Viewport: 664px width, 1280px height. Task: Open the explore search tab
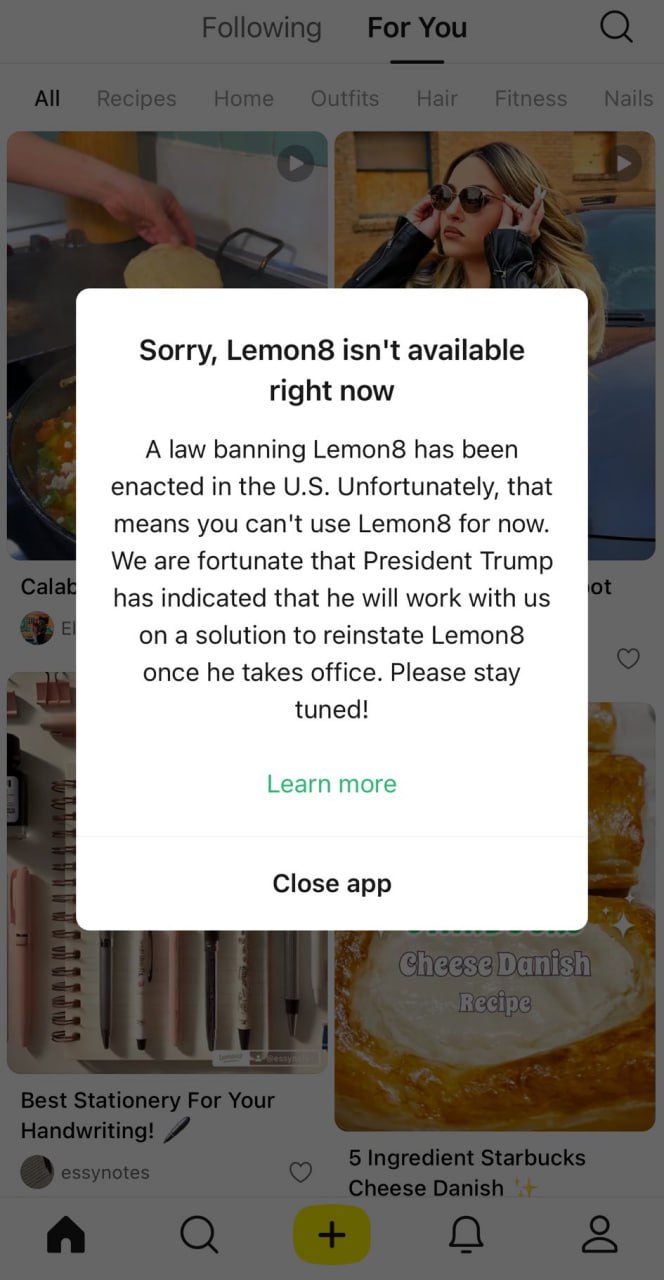click(x=199, y=1235)
